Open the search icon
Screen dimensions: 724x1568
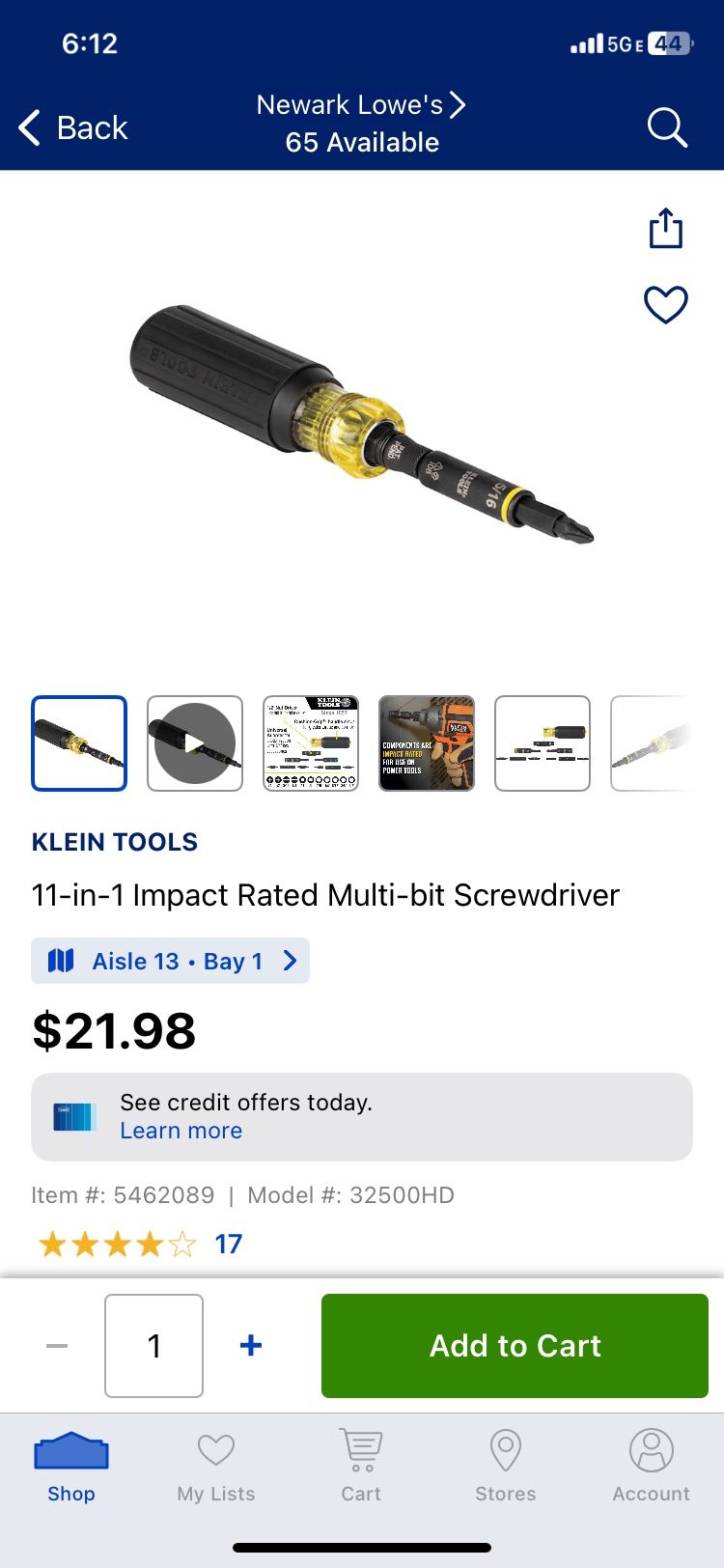coord(666,127)
